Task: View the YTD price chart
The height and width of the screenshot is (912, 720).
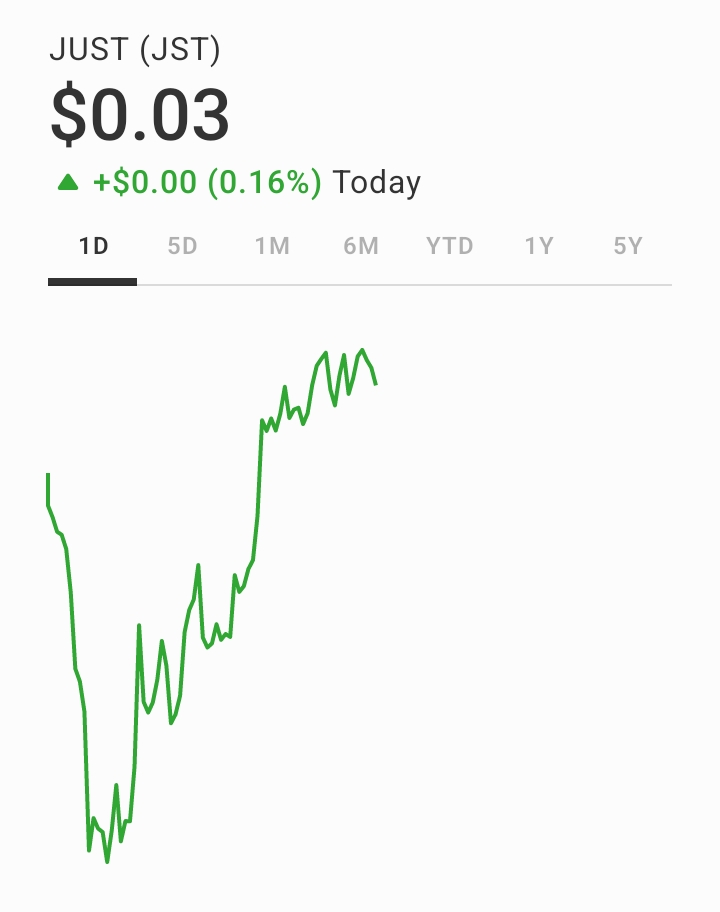Action: (x=449, y=246)
